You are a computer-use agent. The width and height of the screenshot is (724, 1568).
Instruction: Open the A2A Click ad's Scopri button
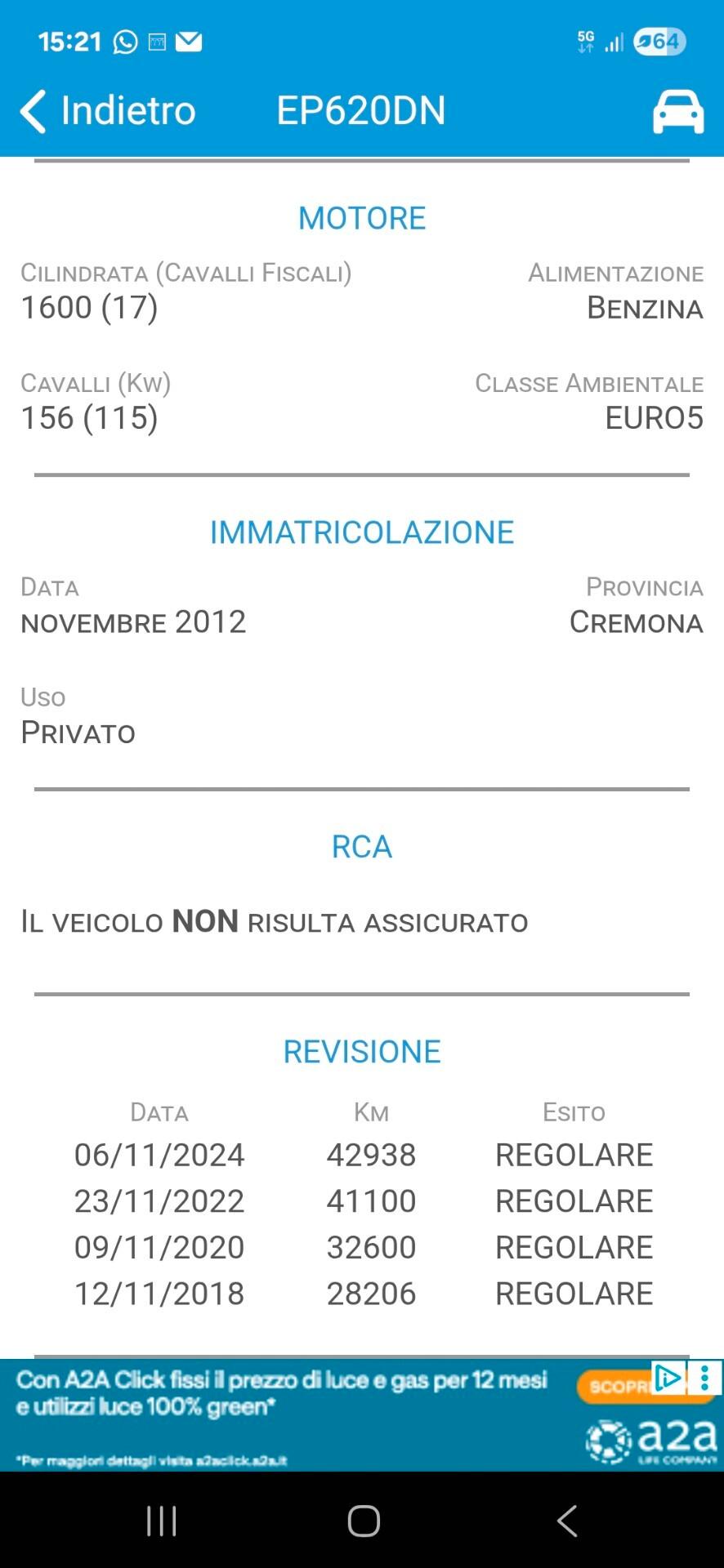[x=613, y=1387]
